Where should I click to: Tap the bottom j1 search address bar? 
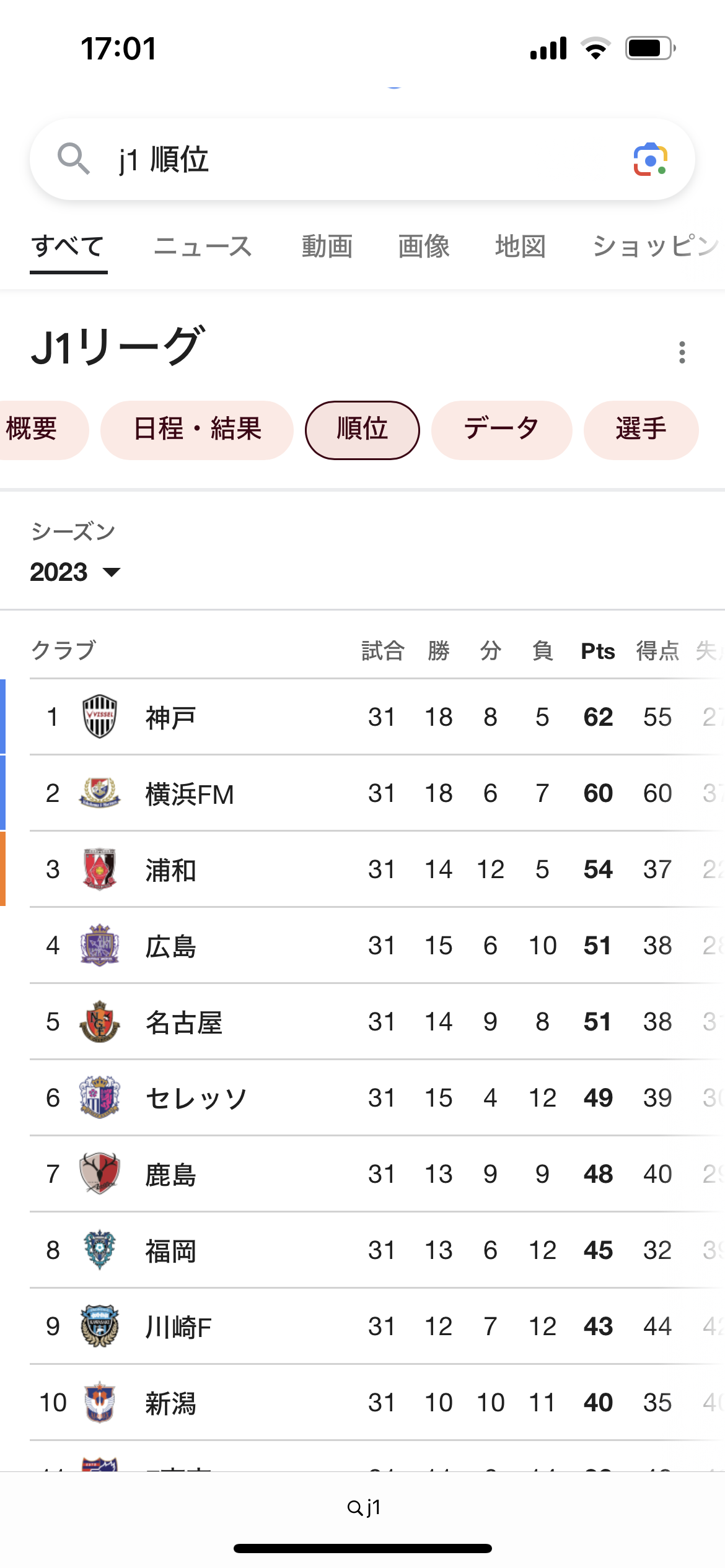(363, 1507)
